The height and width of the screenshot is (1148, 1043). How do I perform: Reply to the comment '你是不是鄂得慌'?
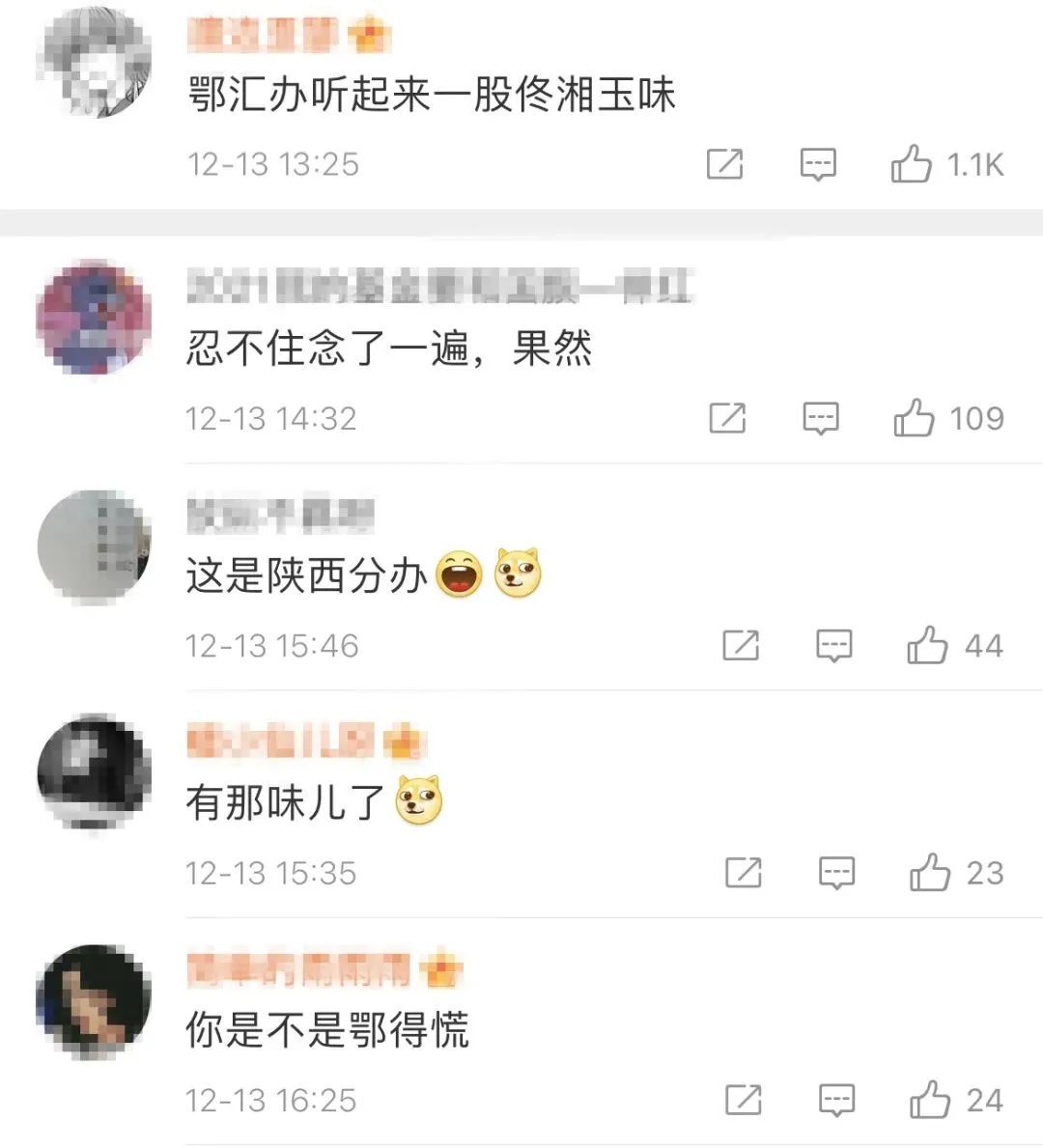836,1101
